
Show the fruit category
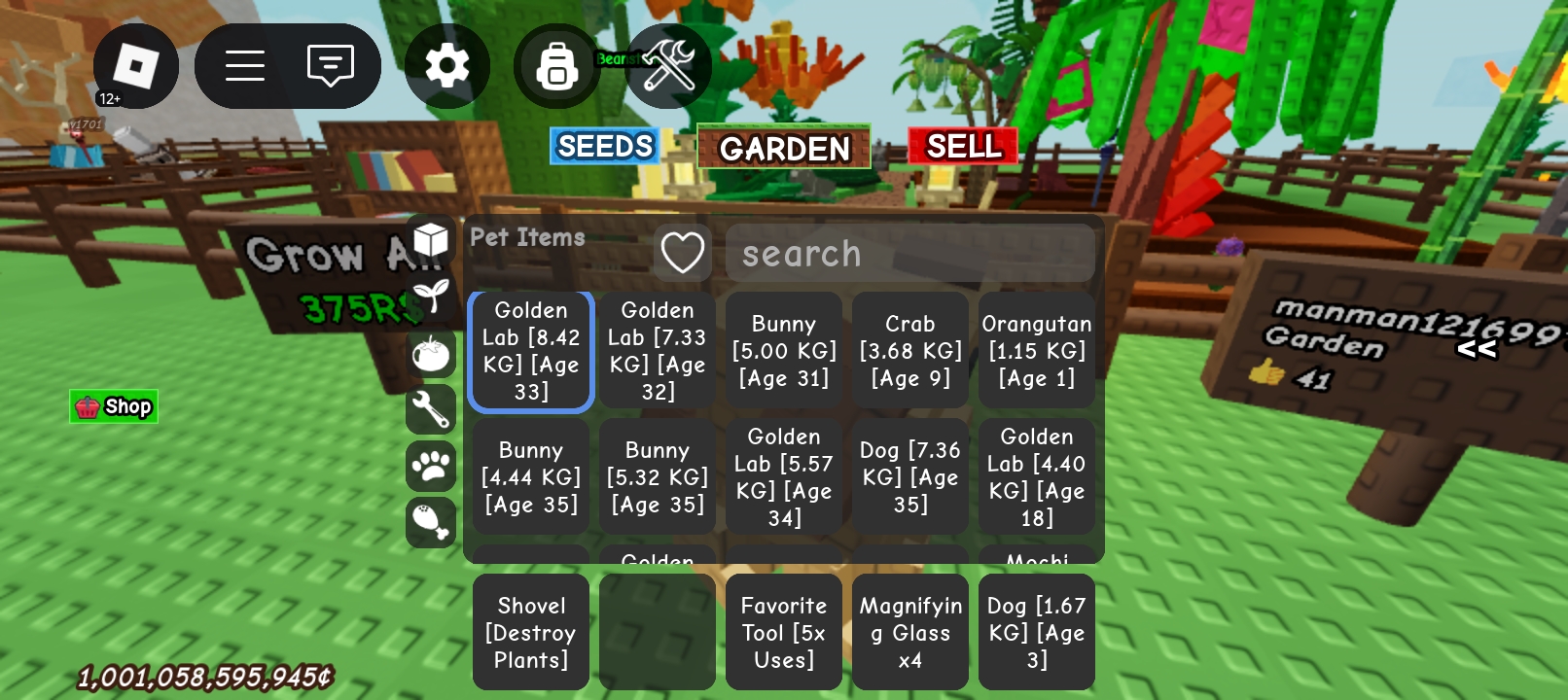(x=431, y=354)
